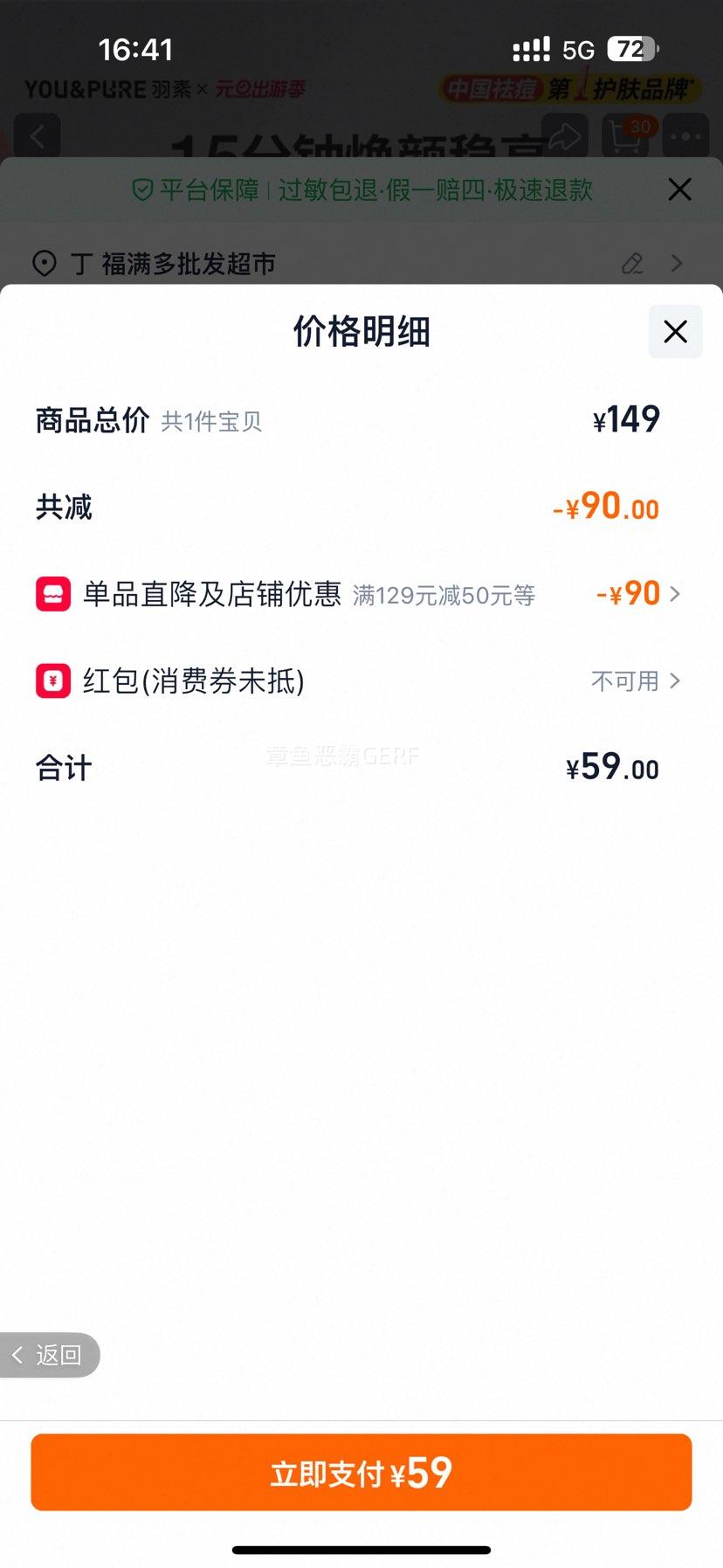Open the shopping cart icon with badge 30
The image size is (723, 1568).
coord(625,136)
